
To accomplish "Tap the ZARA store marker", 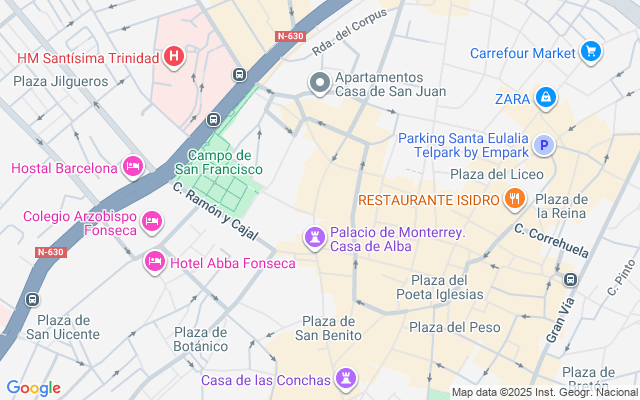I will pyautogui.click(x=546, y=98).
